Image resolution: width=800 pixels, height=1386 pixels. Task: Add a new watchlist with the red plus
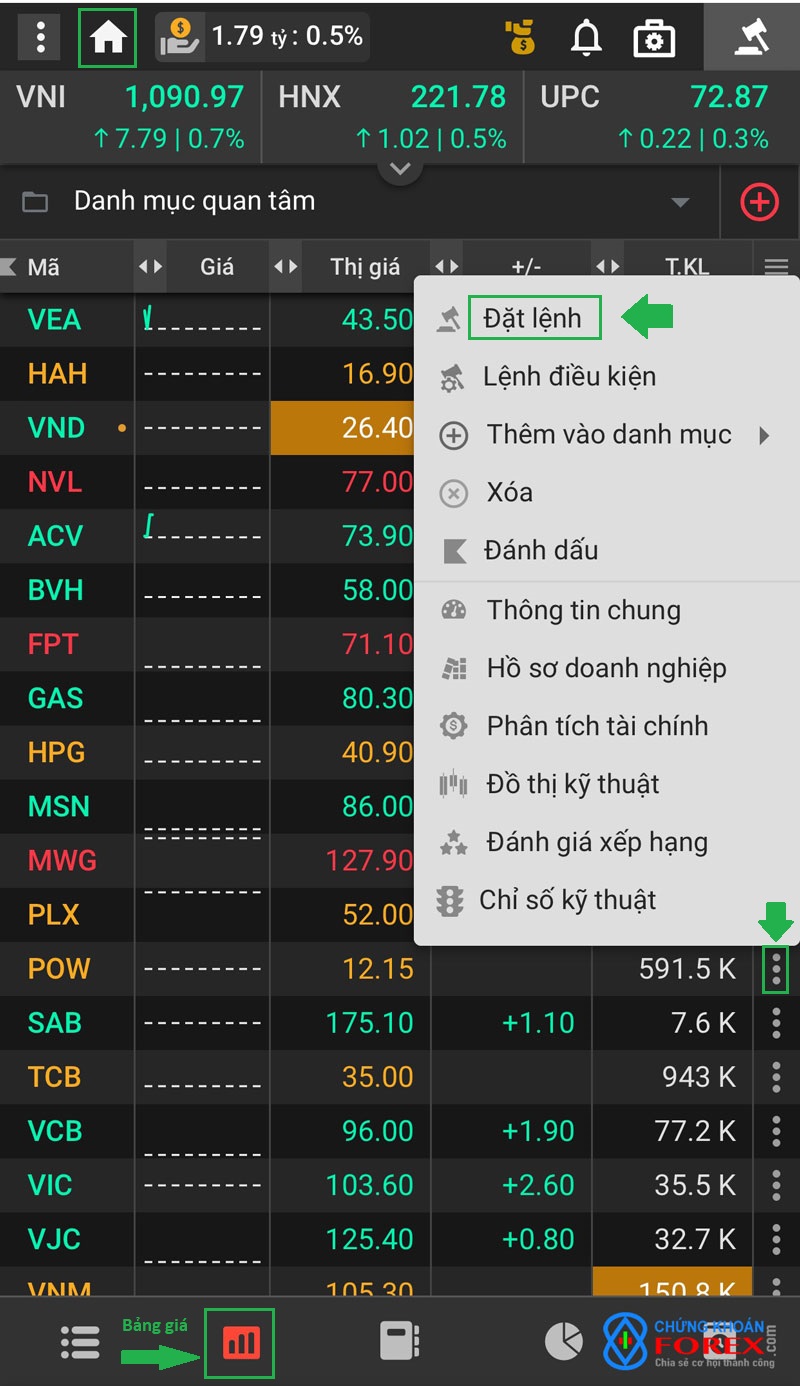759,202
